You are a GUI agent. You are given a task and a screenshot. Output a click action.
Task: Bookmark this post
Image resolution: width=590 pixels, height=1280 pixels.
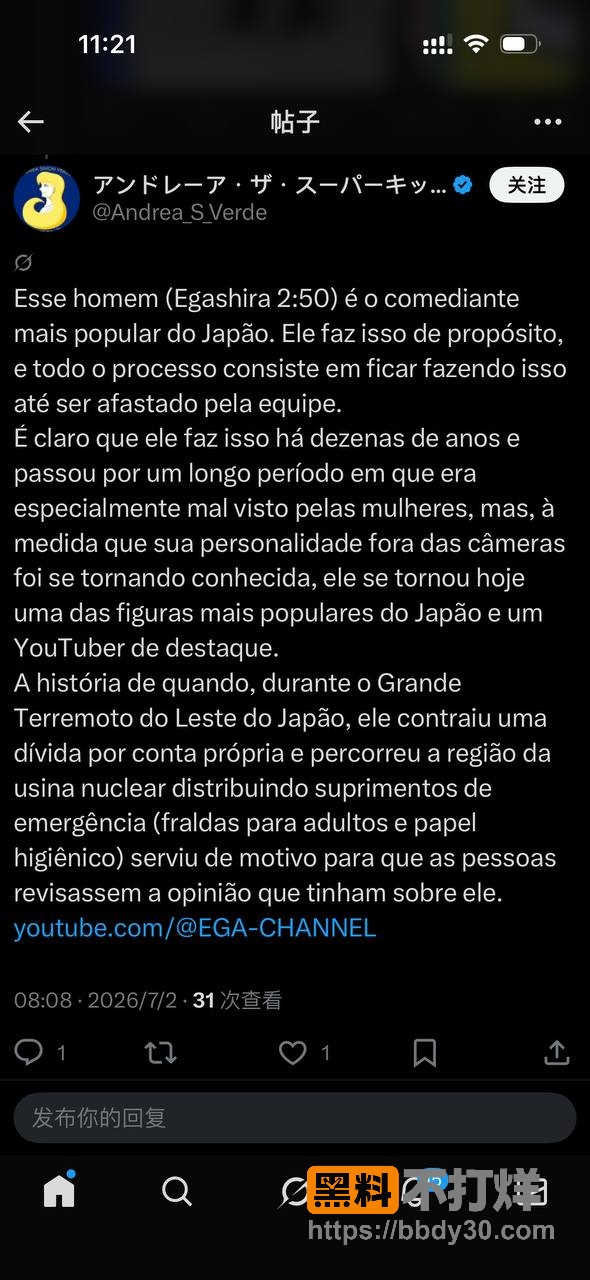[424, 1052]
